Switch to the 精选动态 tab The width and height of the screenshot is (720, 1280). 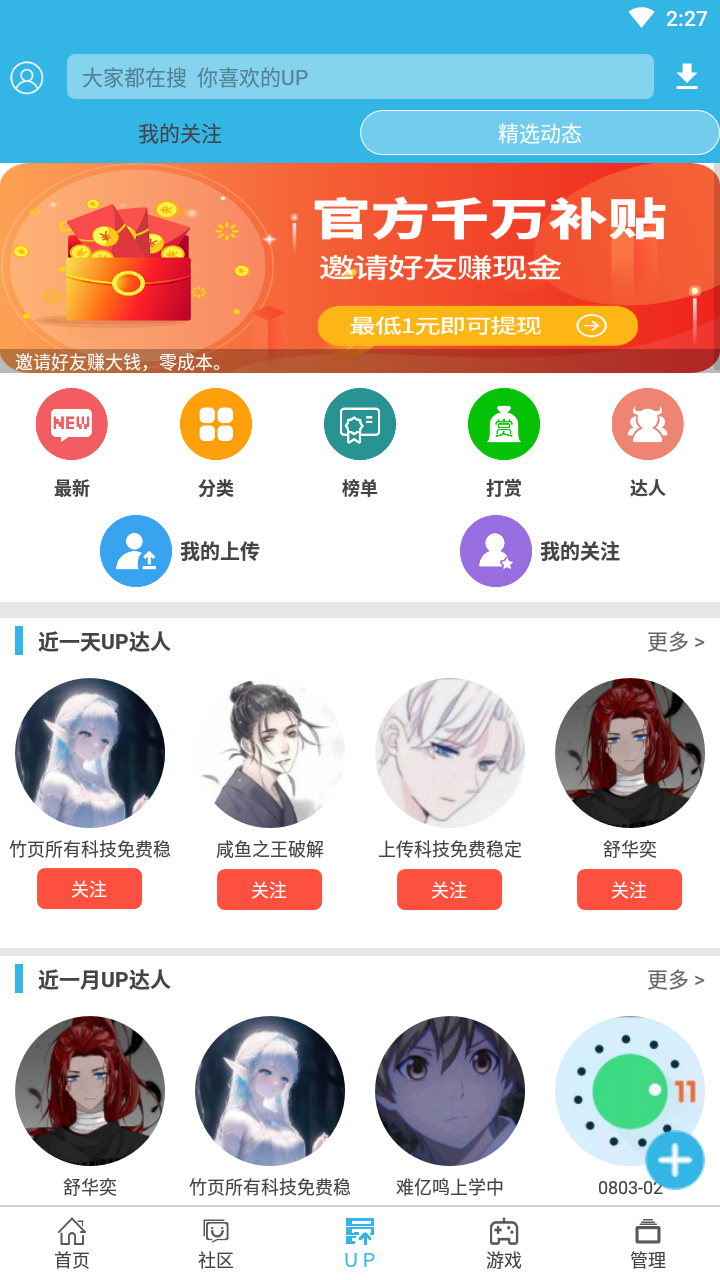click(x=540, y=133)
